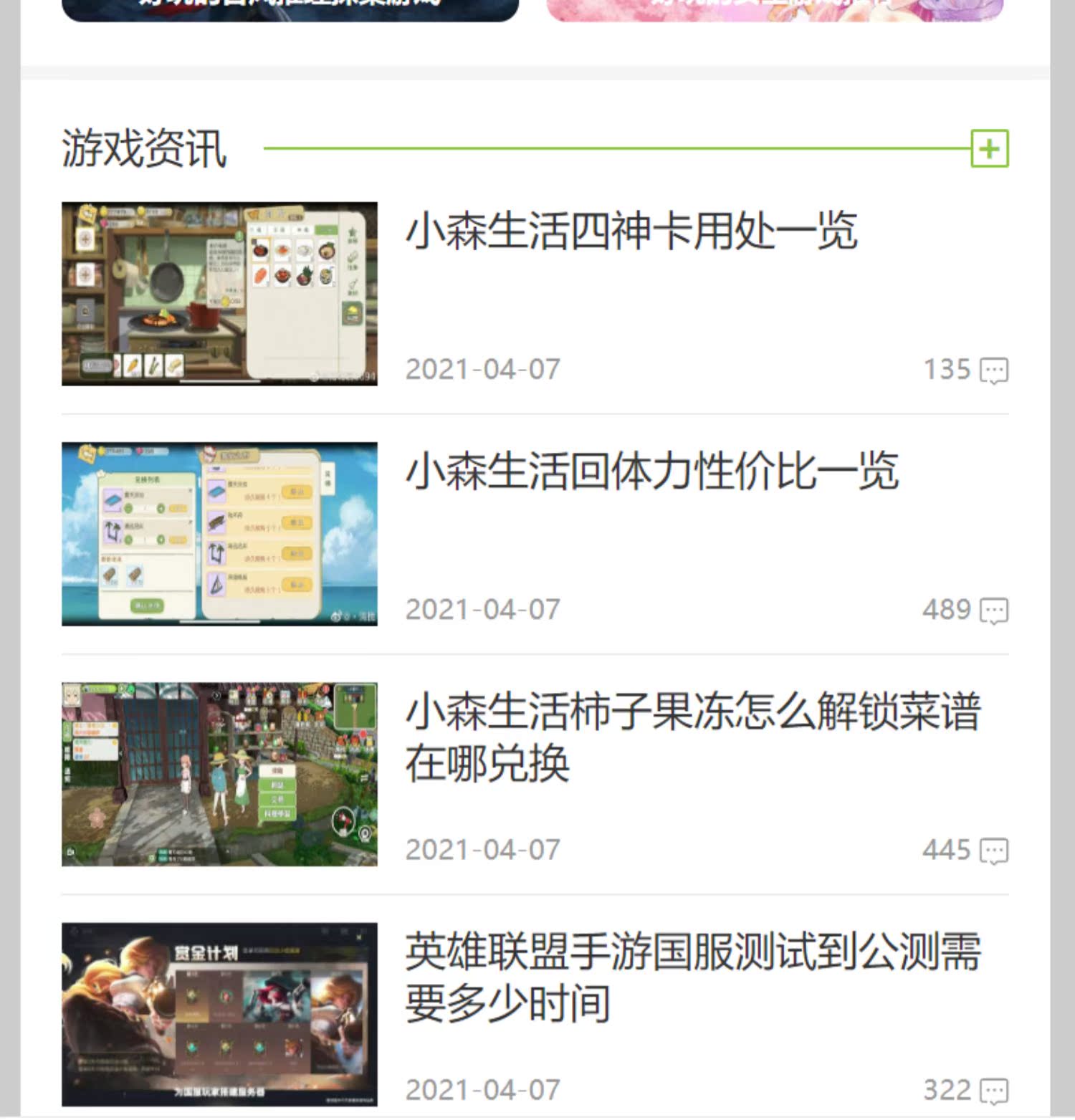Open the dark banner card at top left

tap(290, 9)
